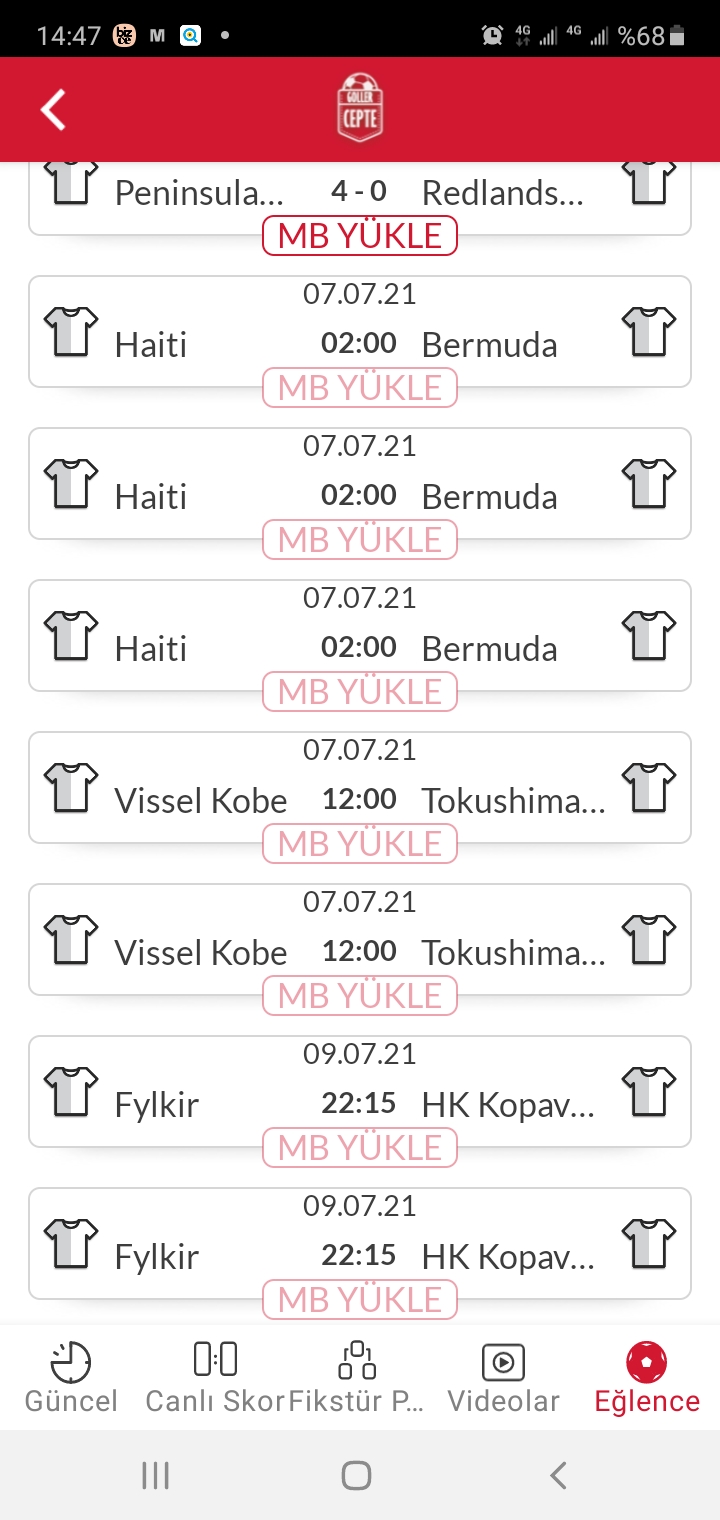Go to the Fikstür tab
720x1520 pixels.
click(357, 1378)
